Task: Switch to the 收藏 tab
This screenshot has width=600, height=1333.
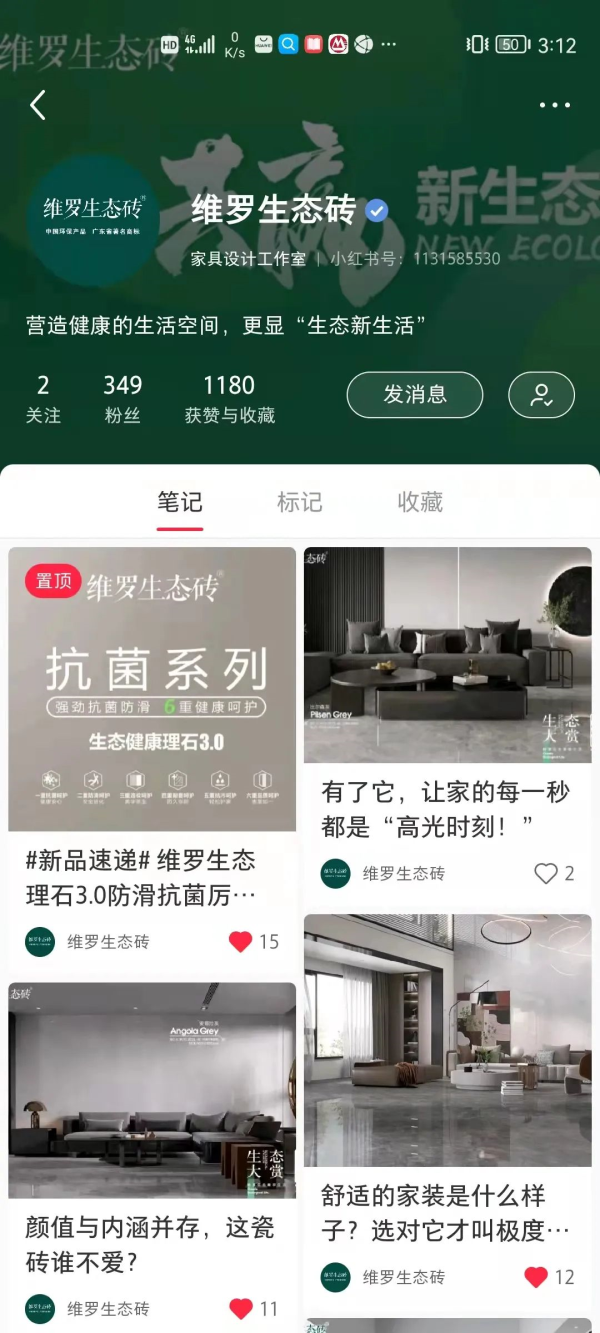Action: point(419,502)
